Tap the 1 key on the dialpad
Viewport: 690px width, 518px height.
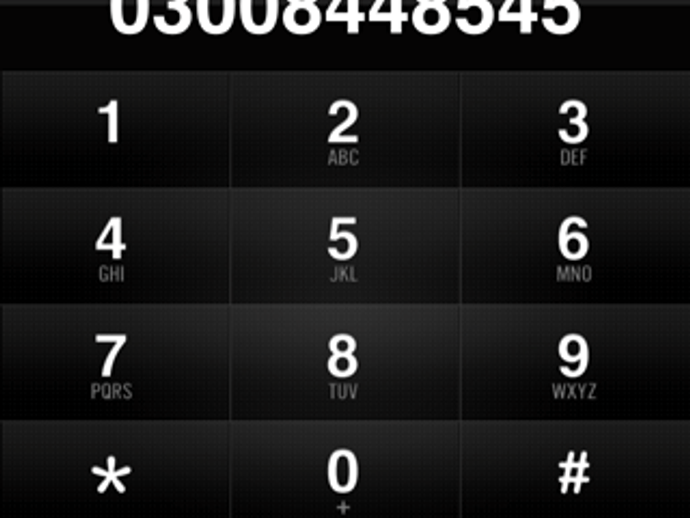[112, 129]
